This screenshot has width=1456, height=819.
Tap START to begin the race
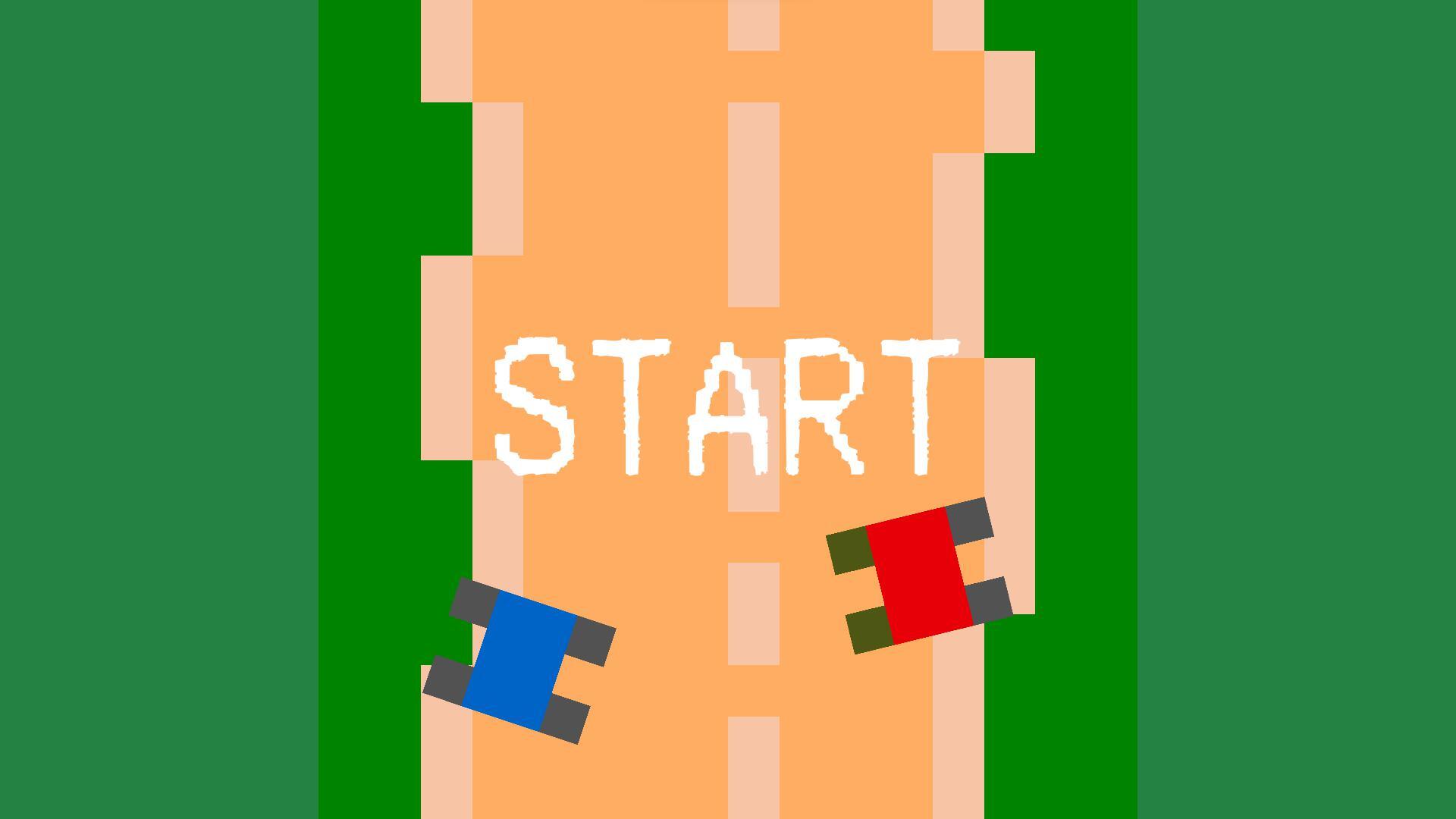pyautogui.click(x=724, y=407)
